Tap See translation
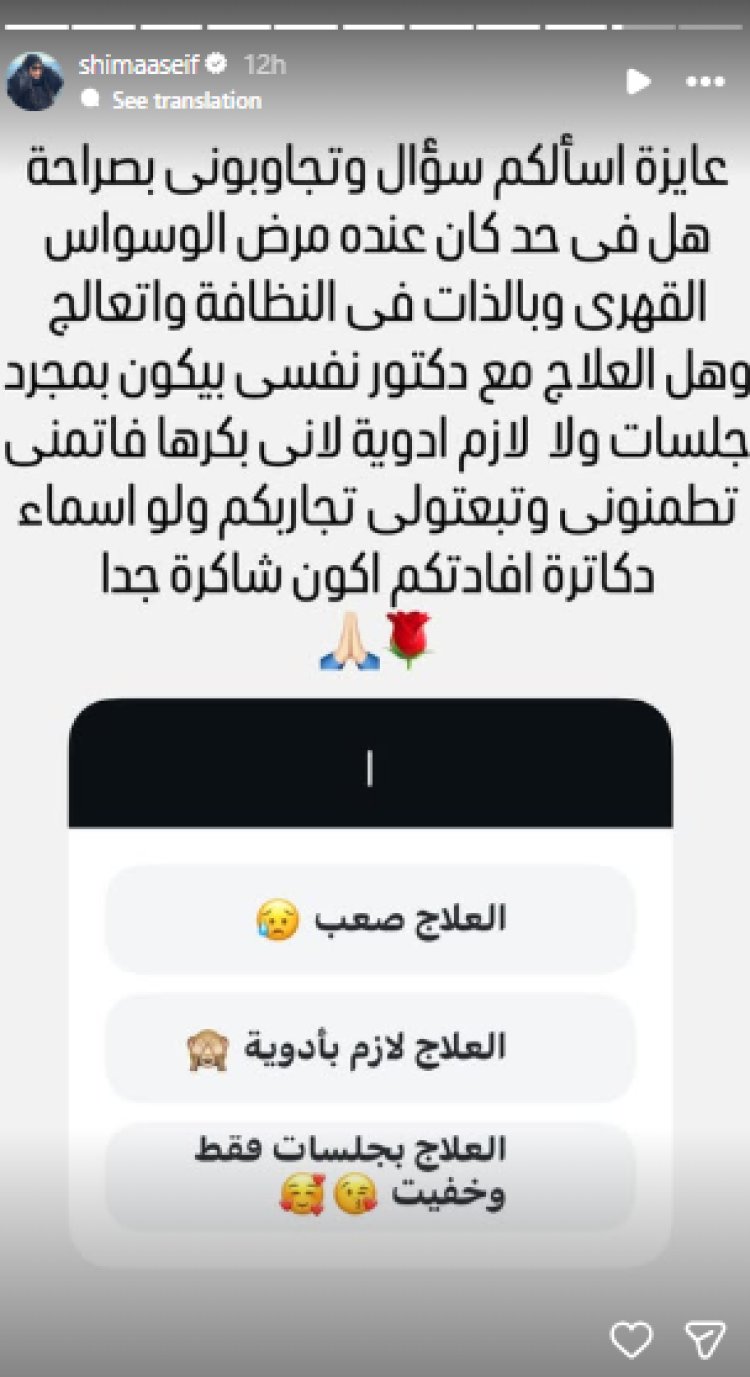The width and height of the screenshot is (750, 1377). tap(186, 100)
